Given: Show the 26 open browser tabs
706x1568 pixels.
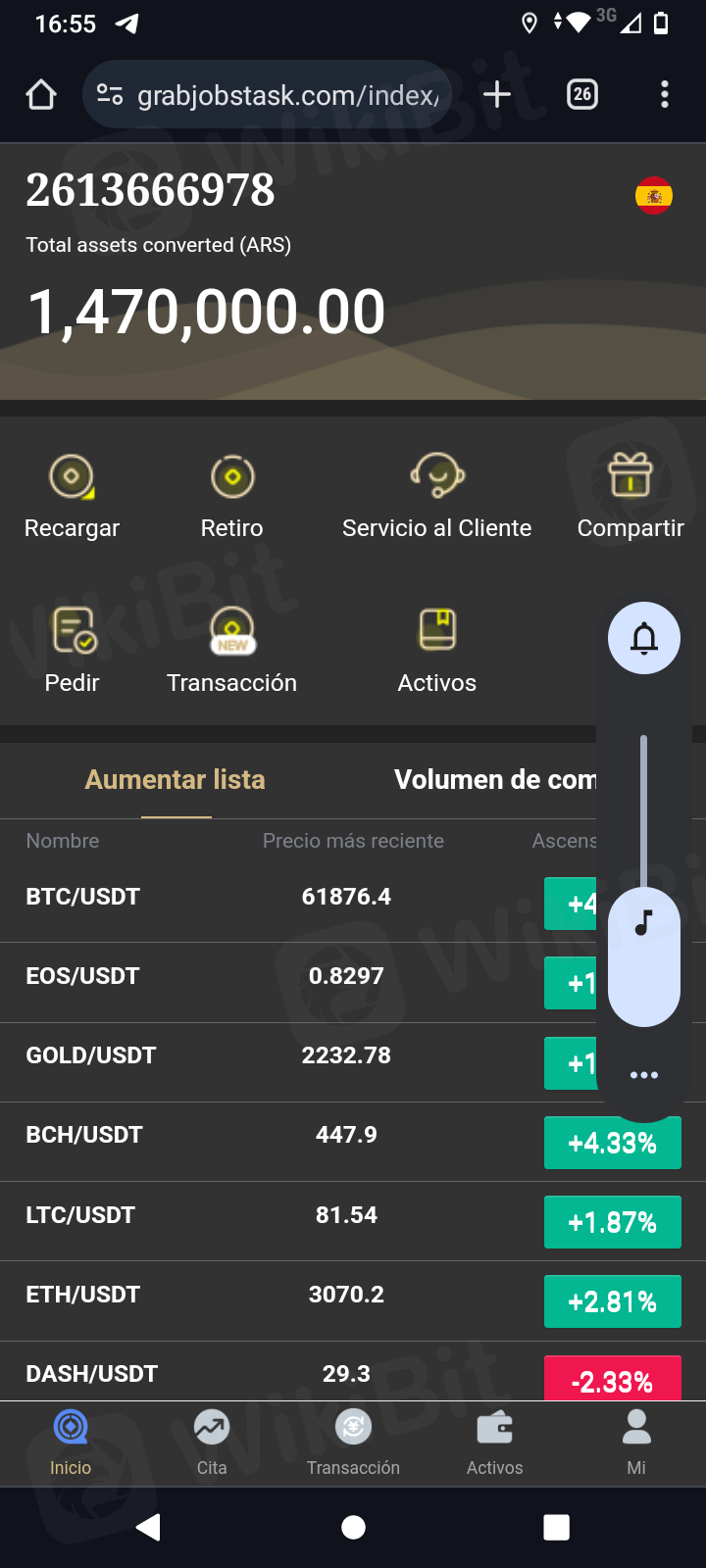Looking at the screenshot, I should 582,94.
